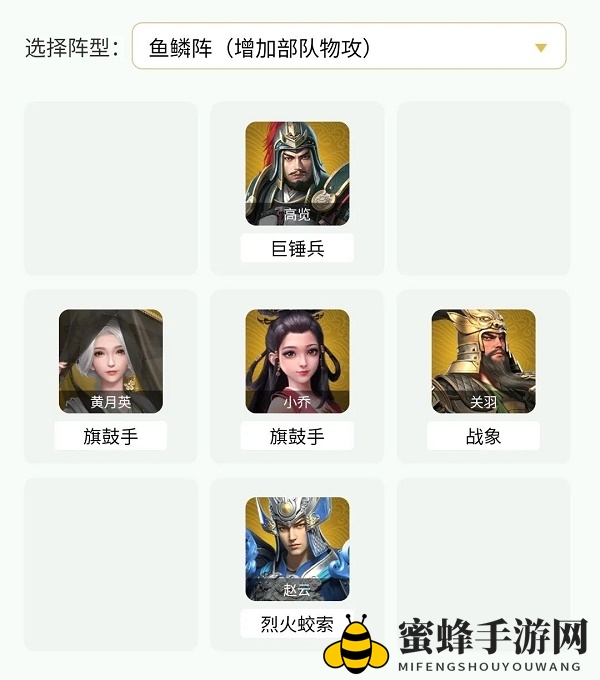Select the 高览 hero portrait
The image size is (600, 680).
tap(297, 173)
